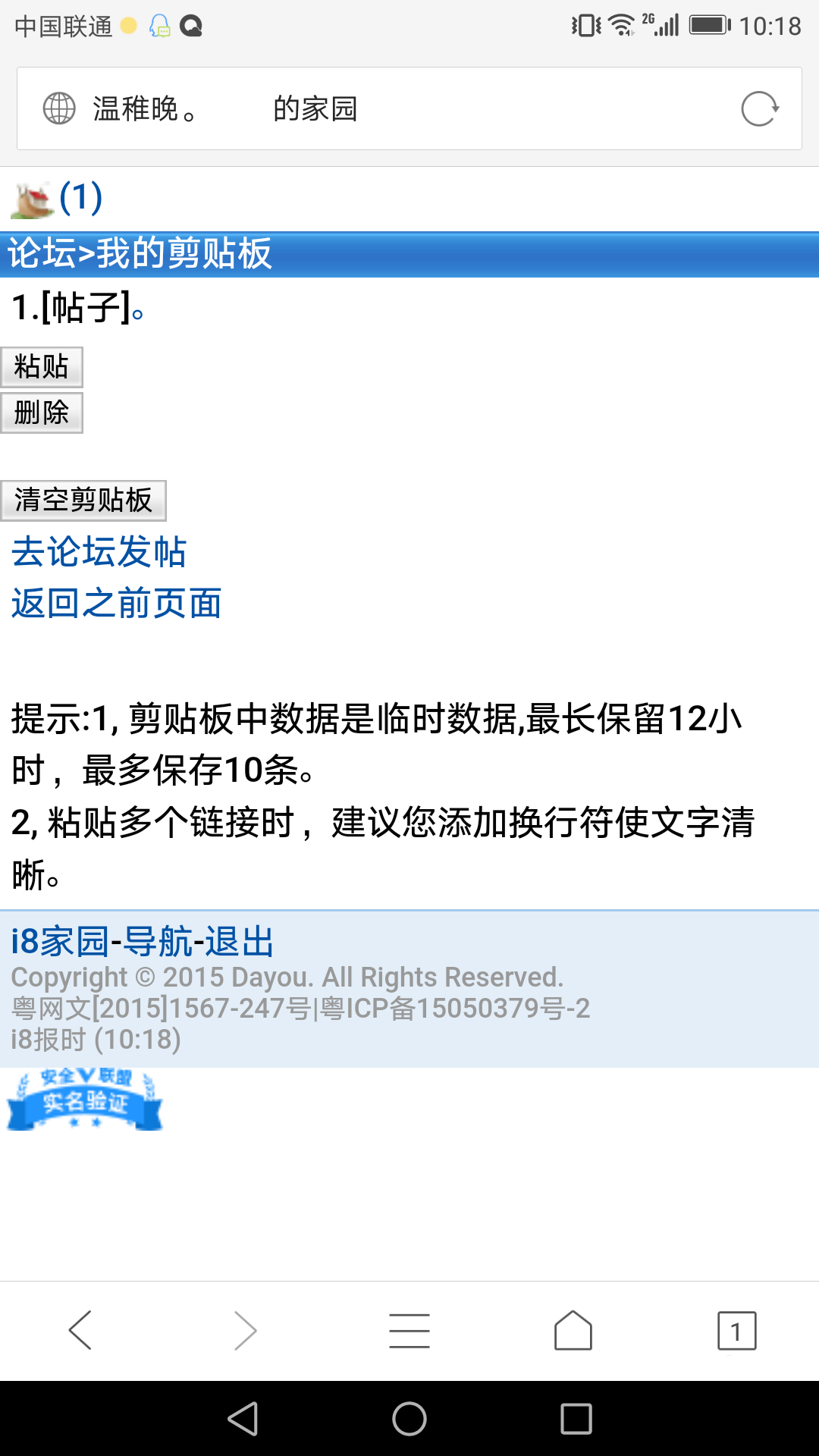
Task: Go back via 返回之前页面 link
Action: tap(116, 604)
